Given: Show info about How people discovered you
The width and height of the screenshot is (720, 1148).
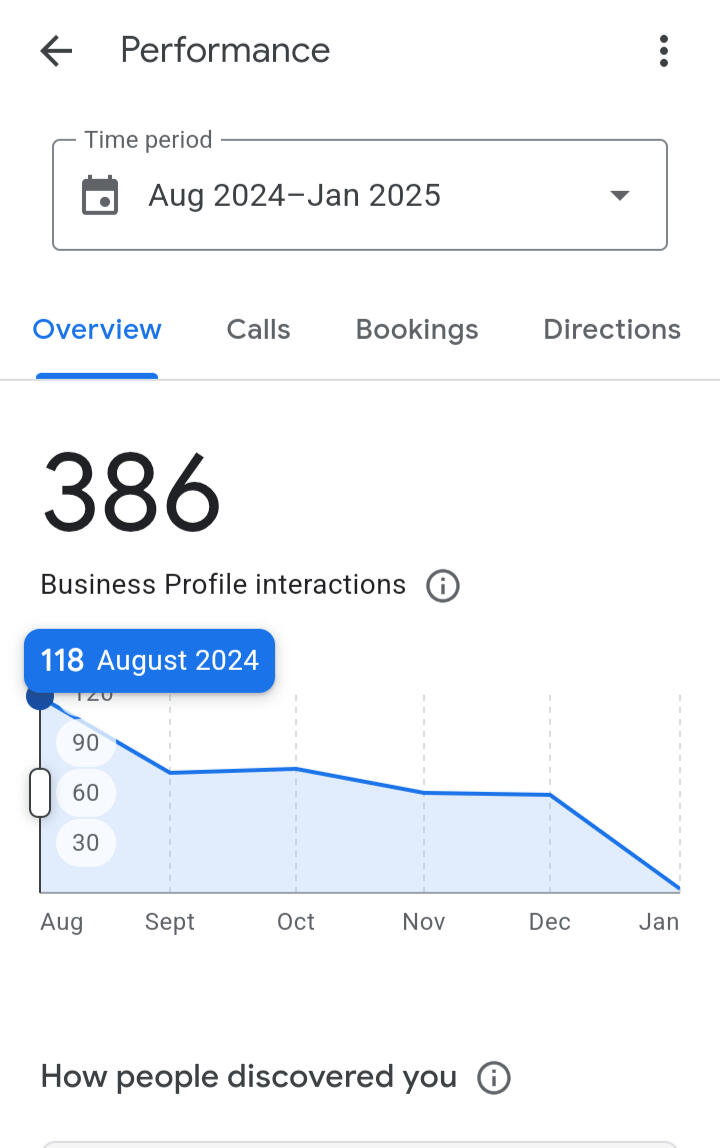Looking at the screenshot, I should coord(493,1078).
